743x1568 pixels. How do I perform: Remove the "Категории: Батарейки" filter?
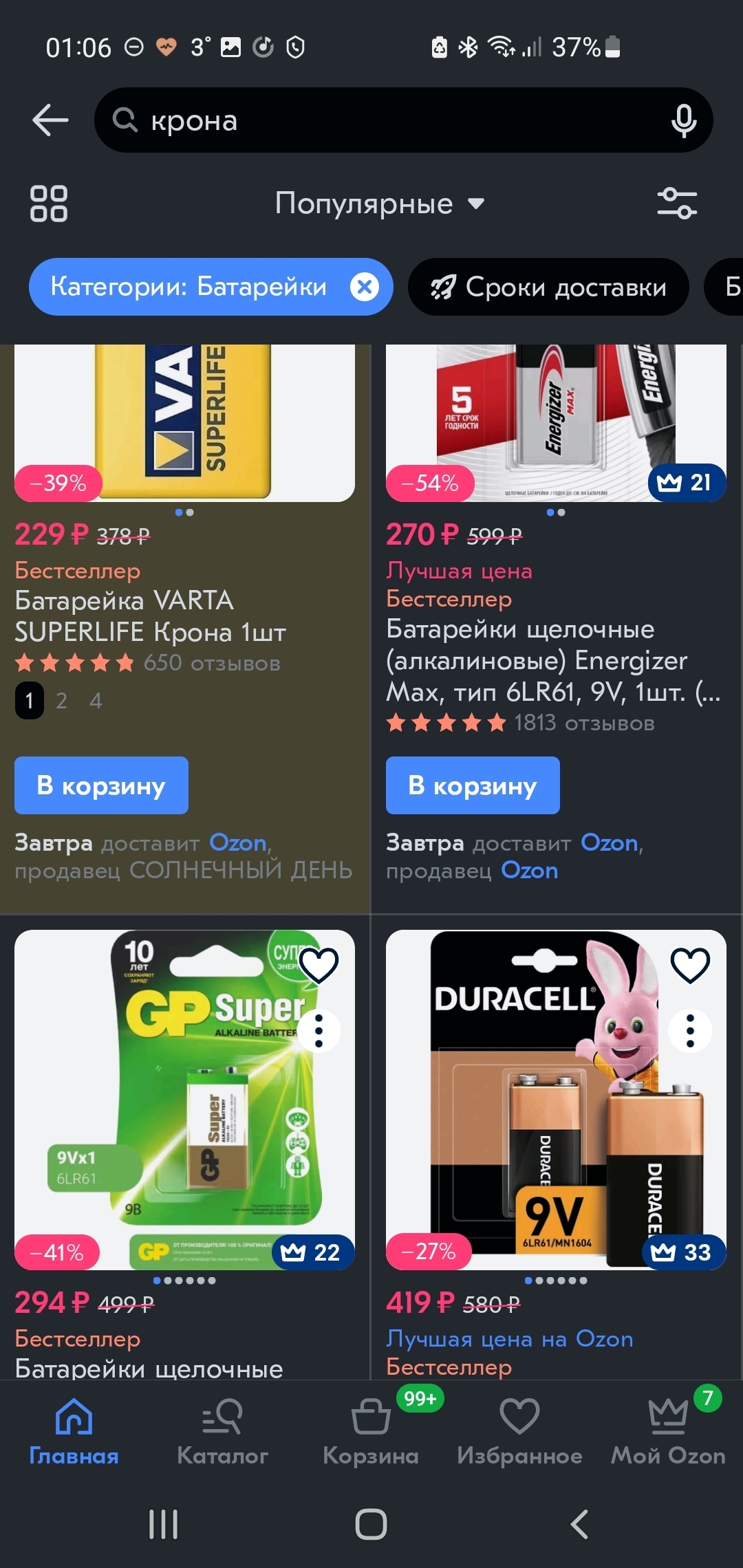[365, 287]
